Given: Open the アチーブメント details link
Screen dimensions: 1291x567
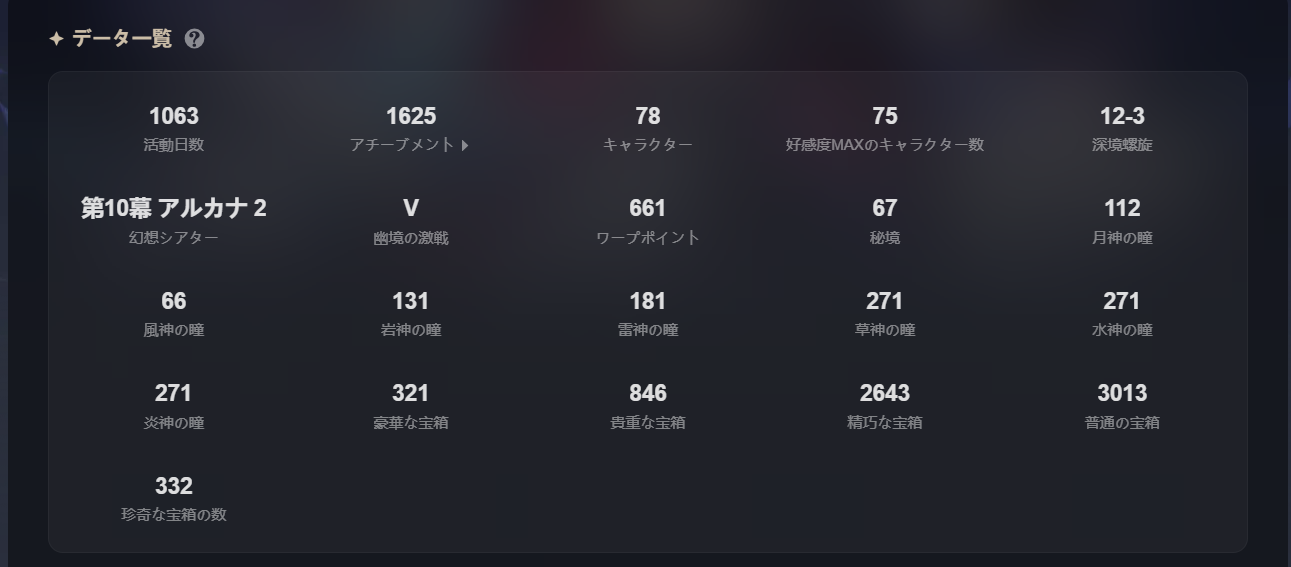Looking at the screenshot, I should (x=410, y=145).
